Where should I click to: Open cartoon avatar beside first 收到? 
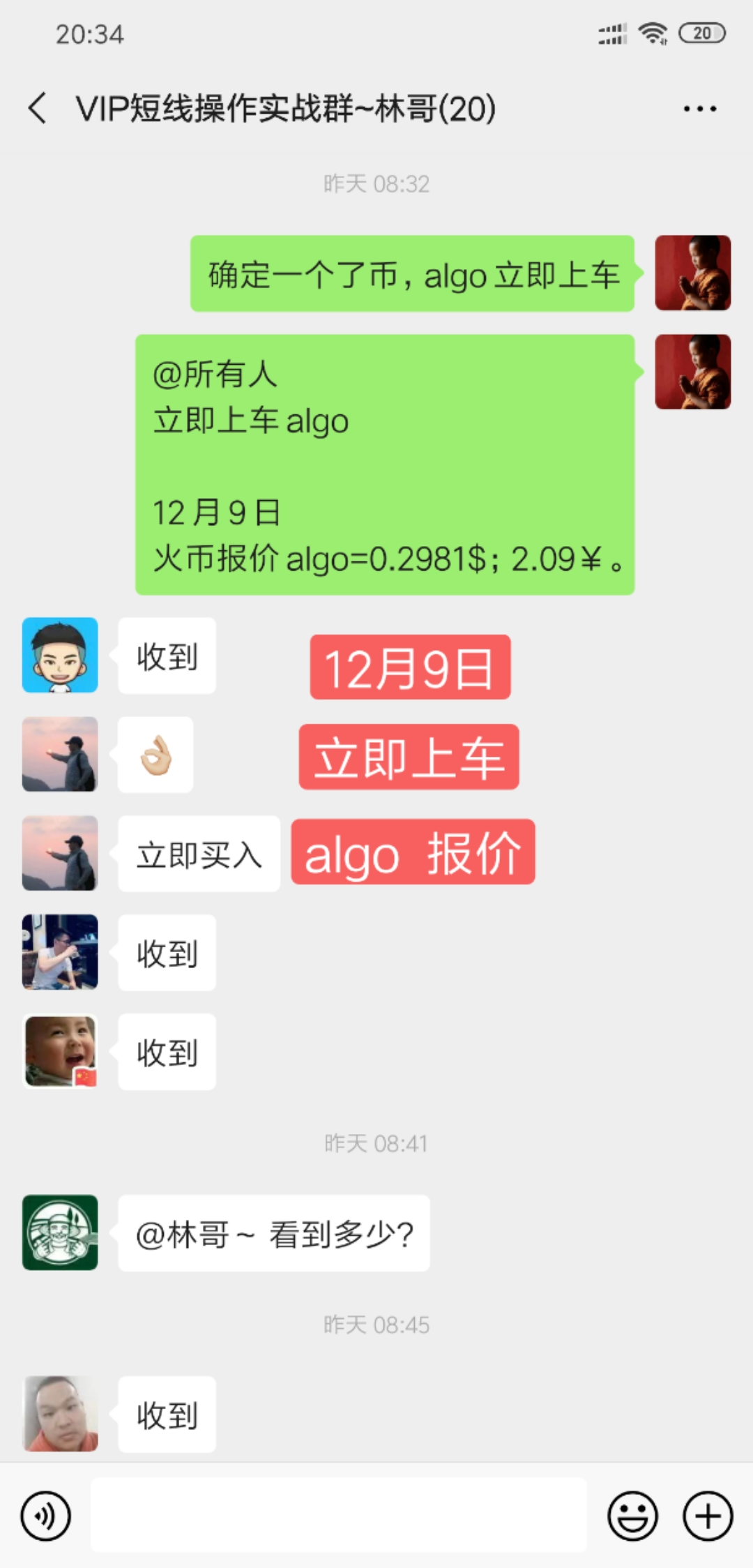coord(60,655)
